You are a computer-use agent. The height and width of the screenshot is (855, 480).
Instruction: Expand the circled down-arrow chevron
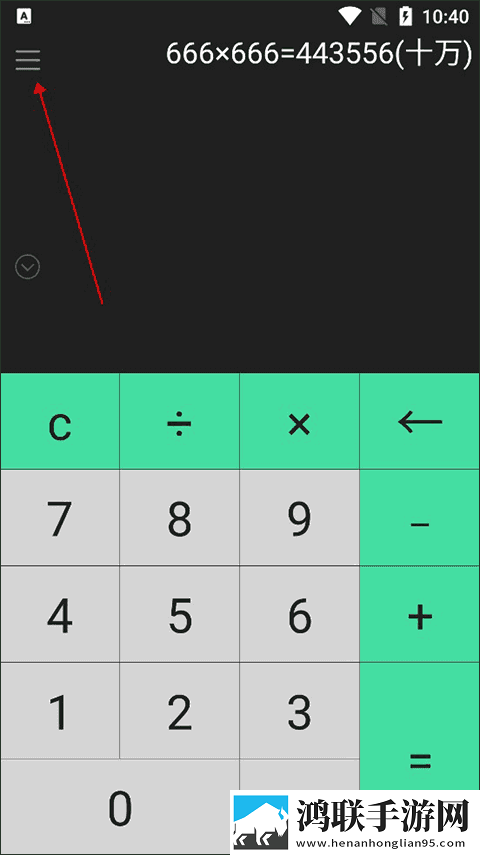click(x=27, y=267)
